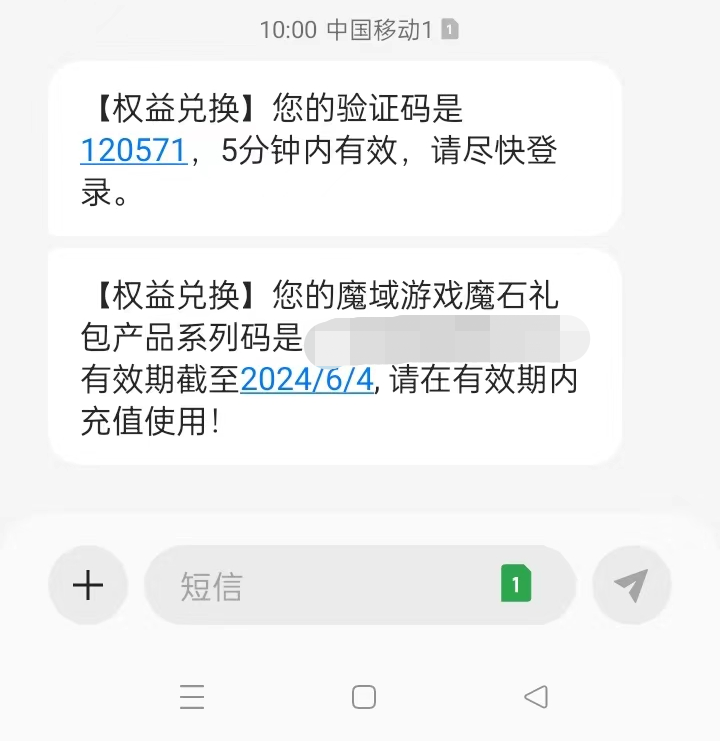Open the three-line recent apps button

tap(192, 696)
